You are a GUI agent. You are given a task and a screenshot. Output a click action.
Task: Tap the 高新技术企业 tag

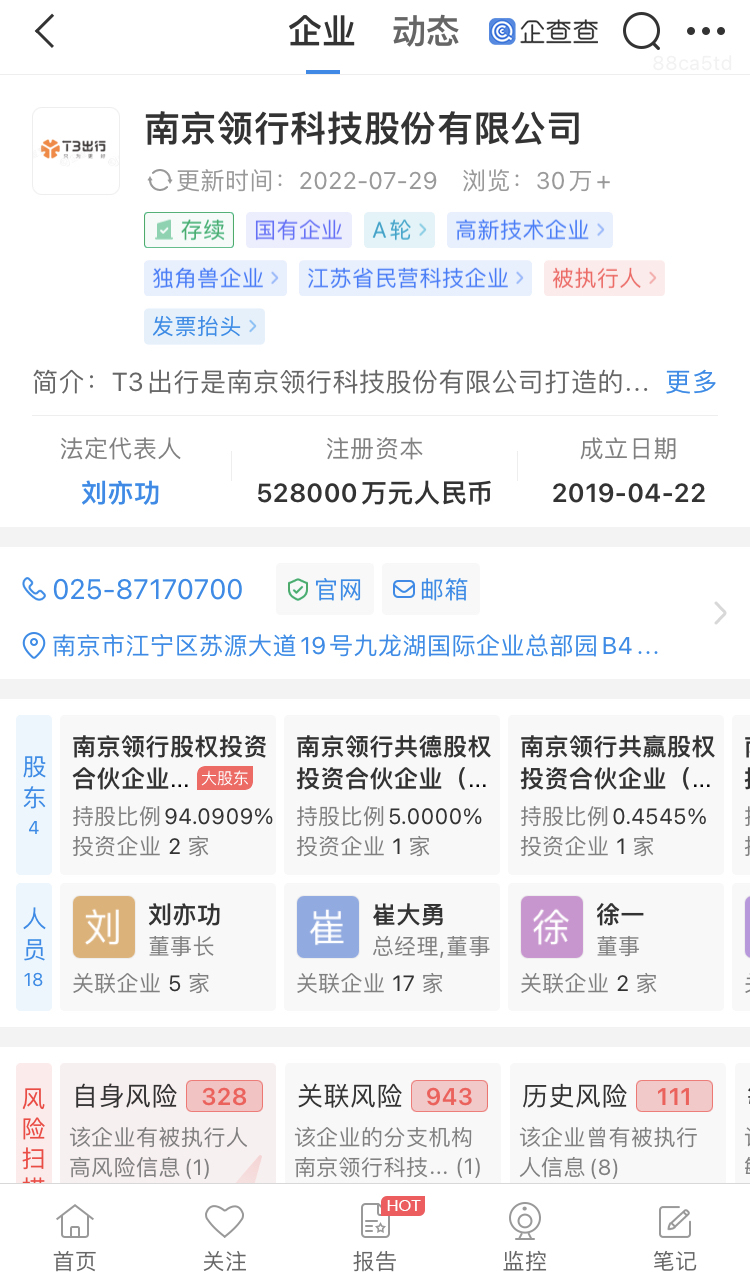pyautogui.click(x=529, y=230)
